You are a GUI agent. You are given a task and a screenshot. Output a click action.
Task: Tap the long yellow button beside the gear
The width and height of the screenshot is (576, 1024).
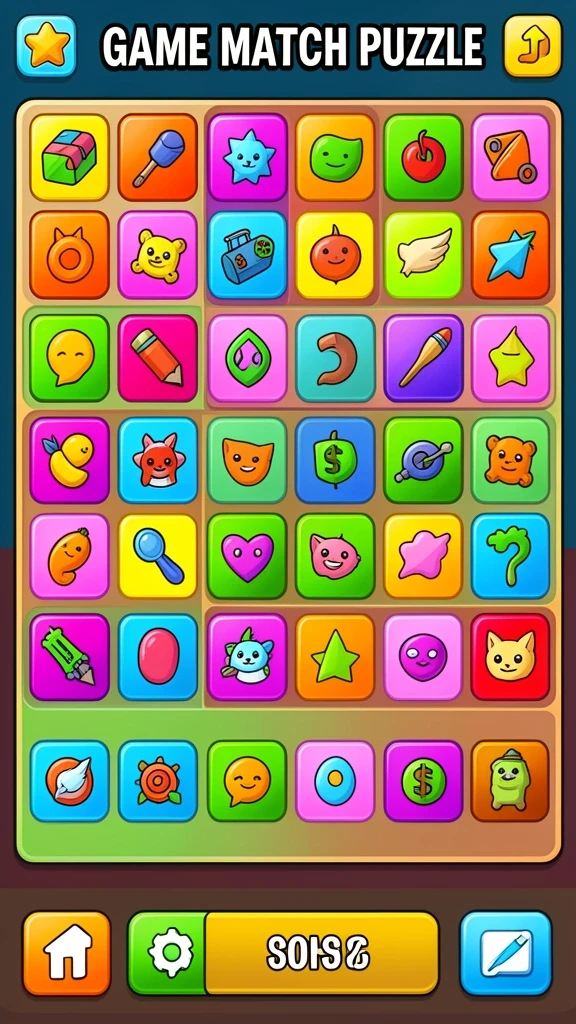(321, 953)
